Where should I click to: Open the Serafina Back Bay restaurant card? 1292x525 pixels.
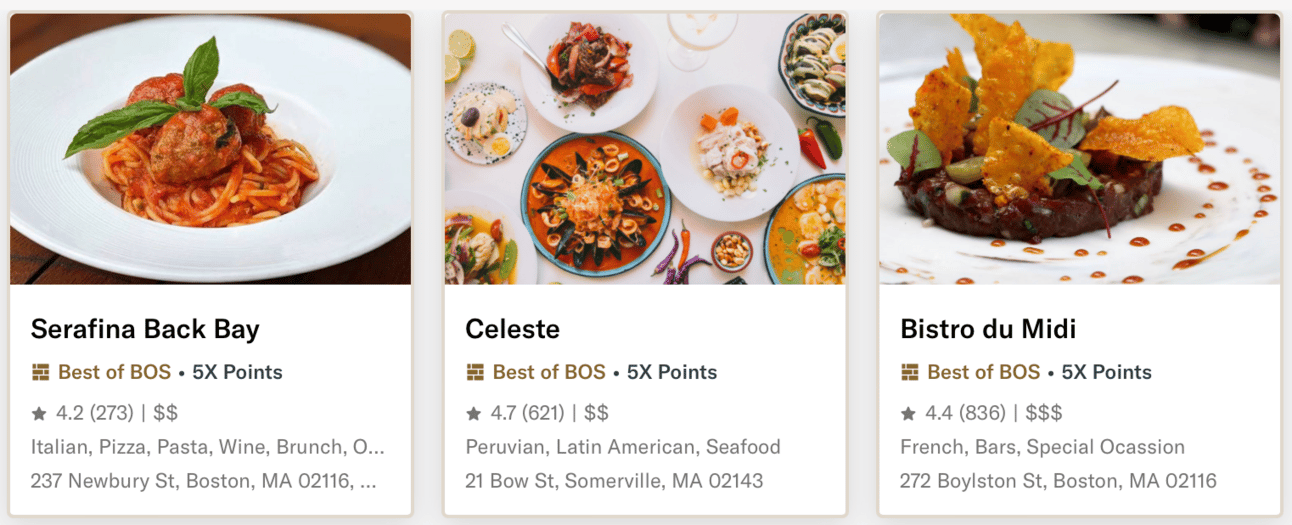tap(145, 329)
